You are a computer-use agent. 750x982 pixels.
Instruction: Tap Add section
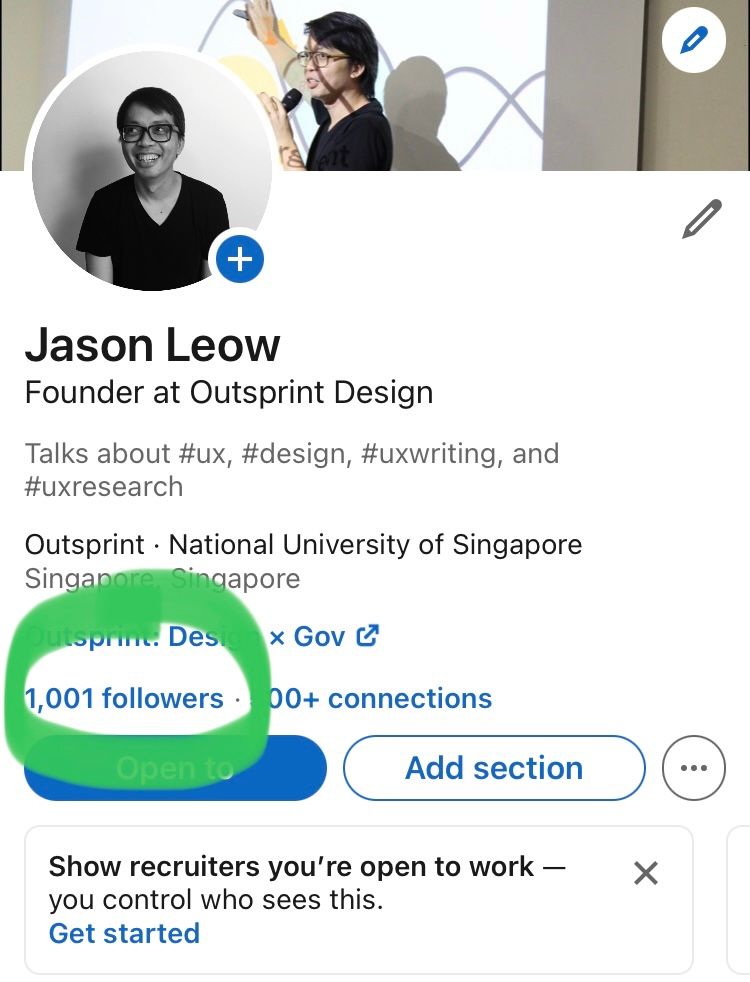click(494, 768)
